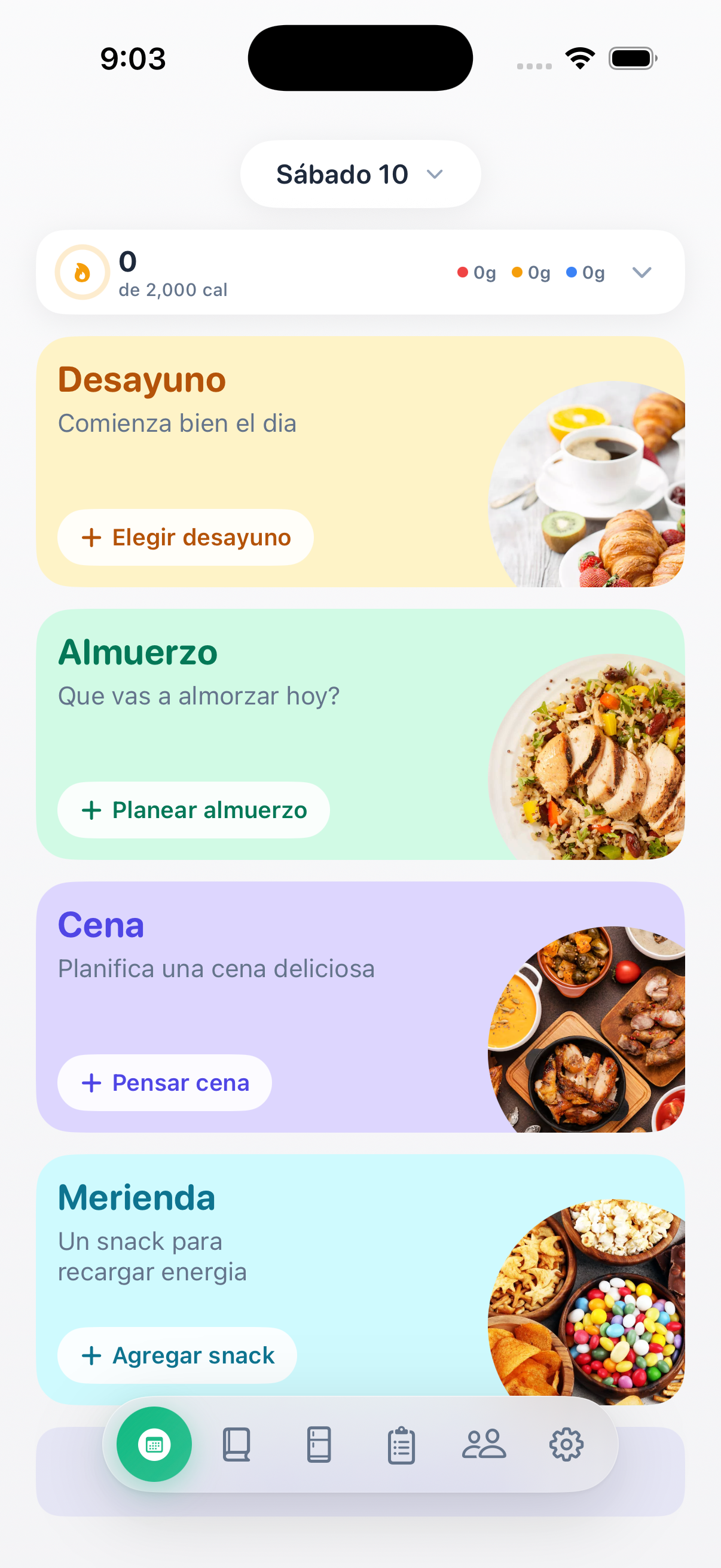Viewport: 721px width, 1568px height.
Task: Tap the Elegir desayuno button
Action: [x=185, y=538]
